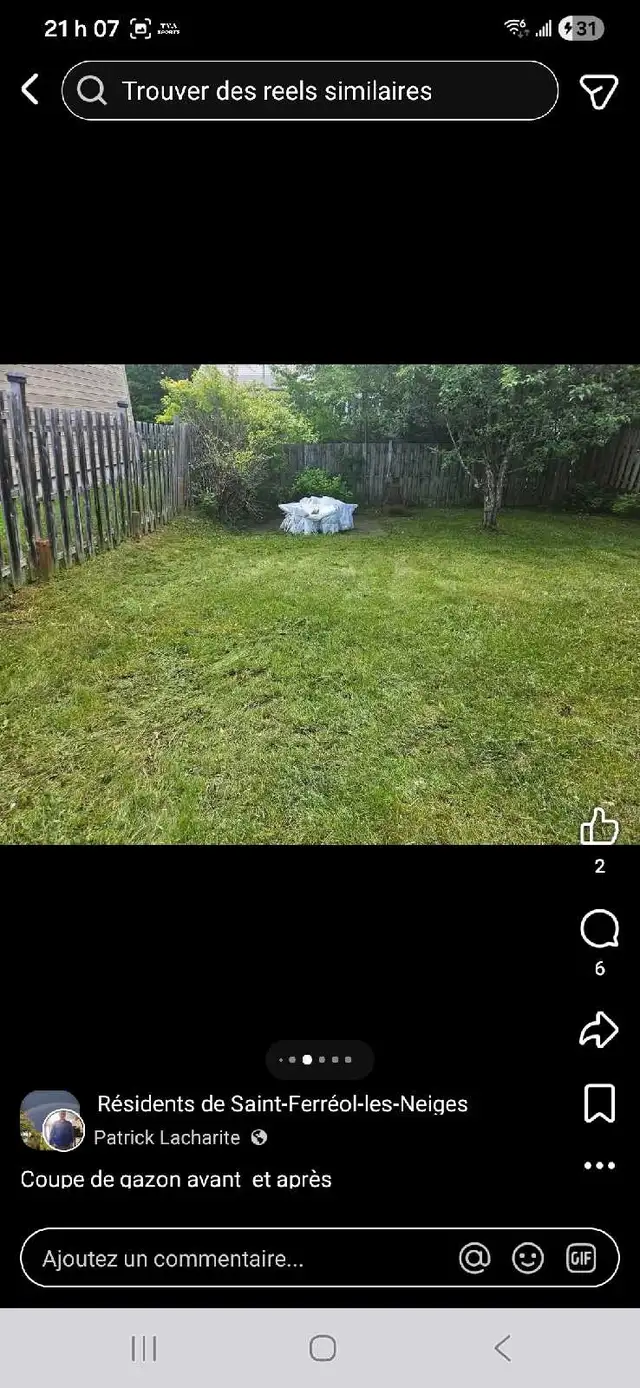Open the emoji picker in comment box
640x1388 pixels.
(528, 1258)
